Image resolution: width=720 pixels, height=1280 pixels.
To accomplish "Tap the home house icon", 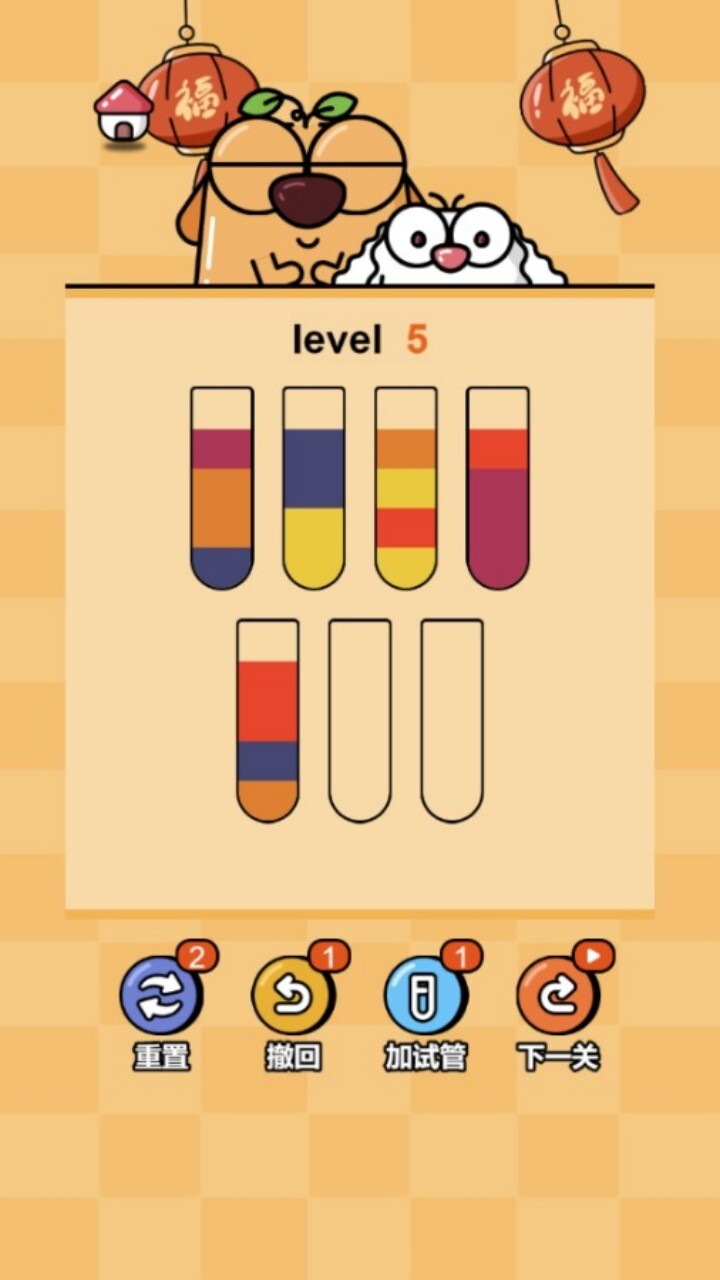I will pos(123,112).
